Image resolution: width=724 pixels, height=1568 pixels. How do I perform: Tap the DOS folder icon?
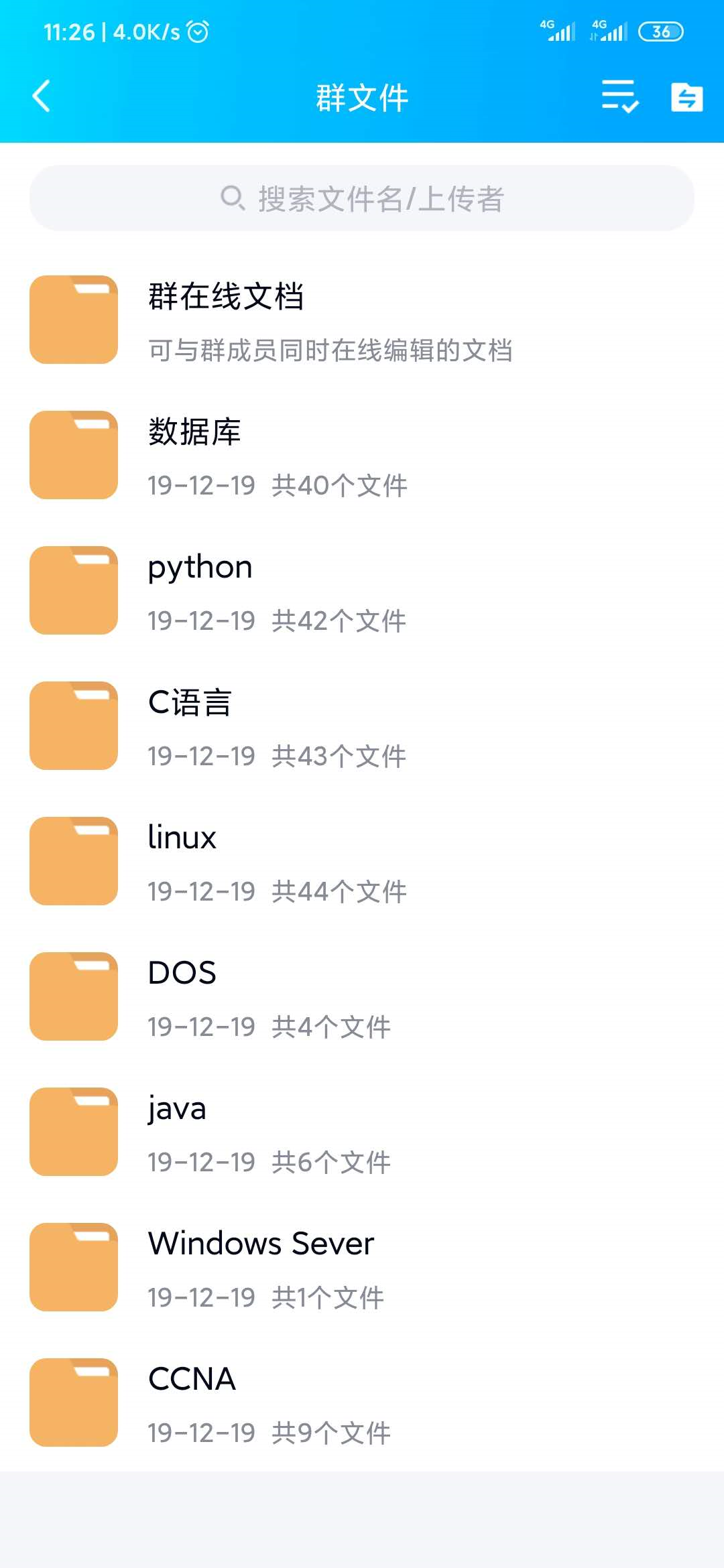74,996
